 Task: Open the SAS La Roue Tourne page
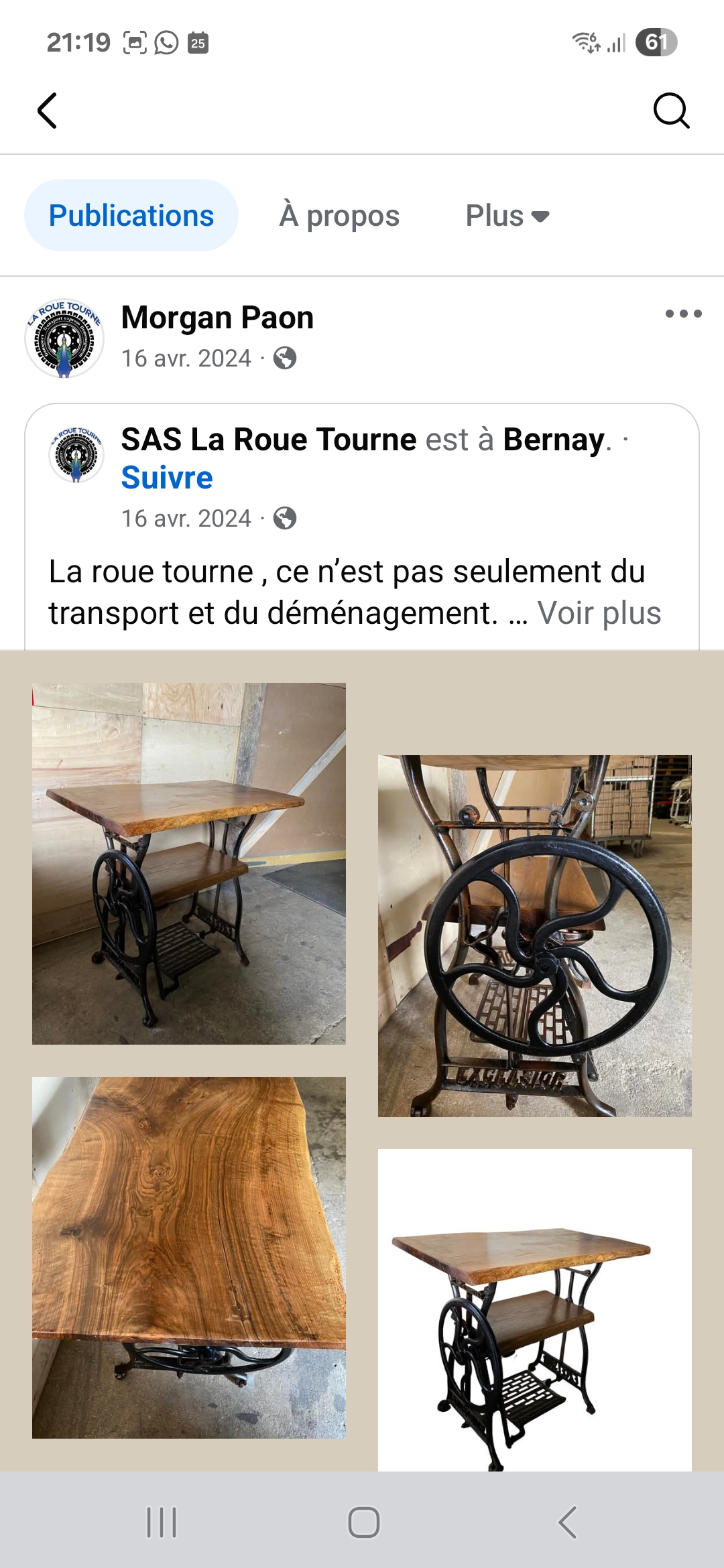pos(268,440)
